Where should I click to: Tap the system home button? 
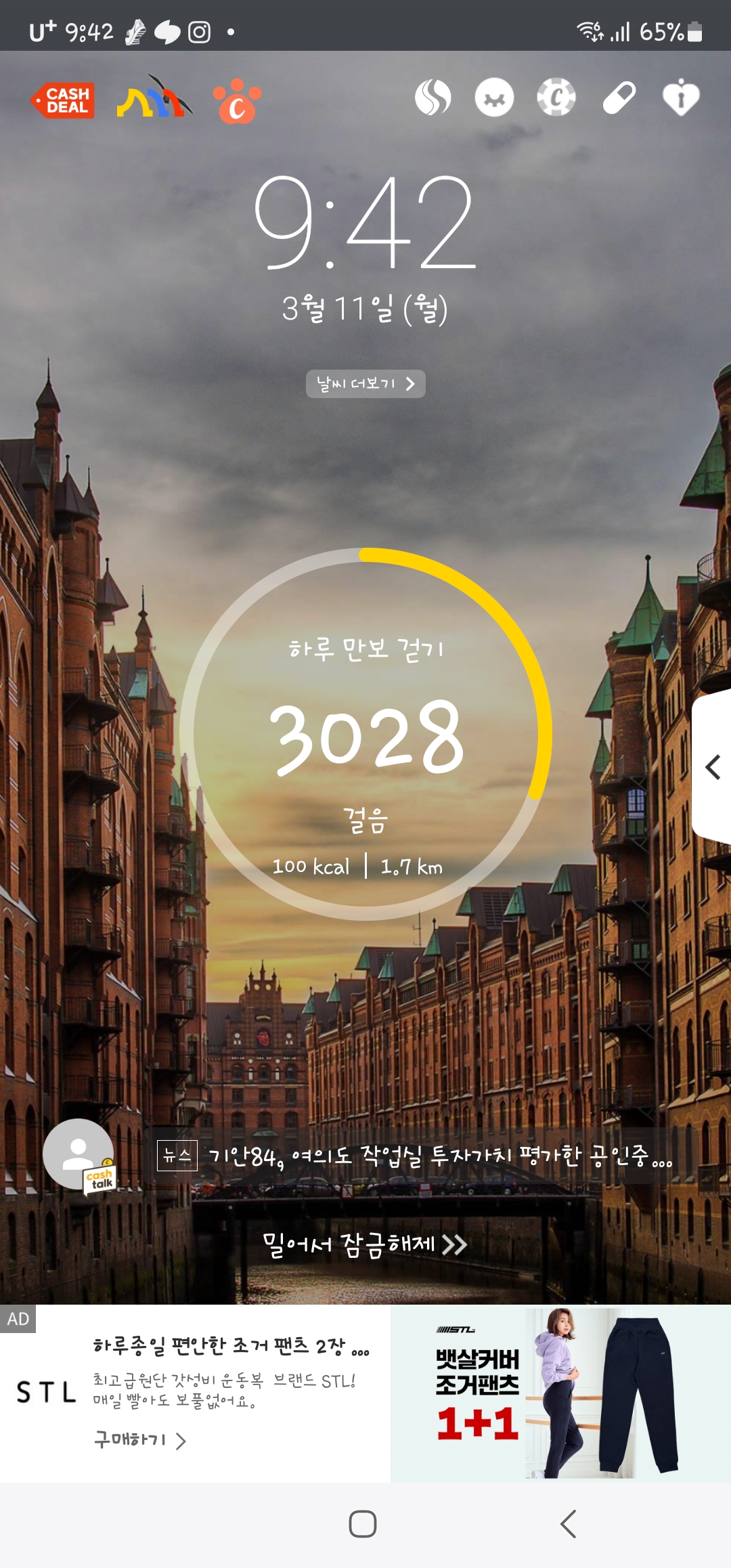click(x=363, y=1524)
